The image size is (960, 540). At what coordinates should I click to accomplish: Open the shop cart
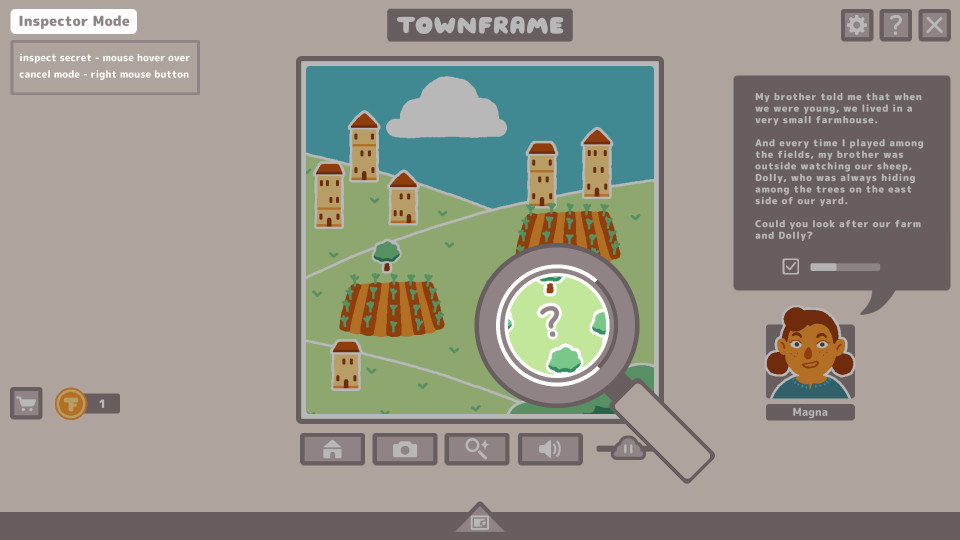click(26, 403)
